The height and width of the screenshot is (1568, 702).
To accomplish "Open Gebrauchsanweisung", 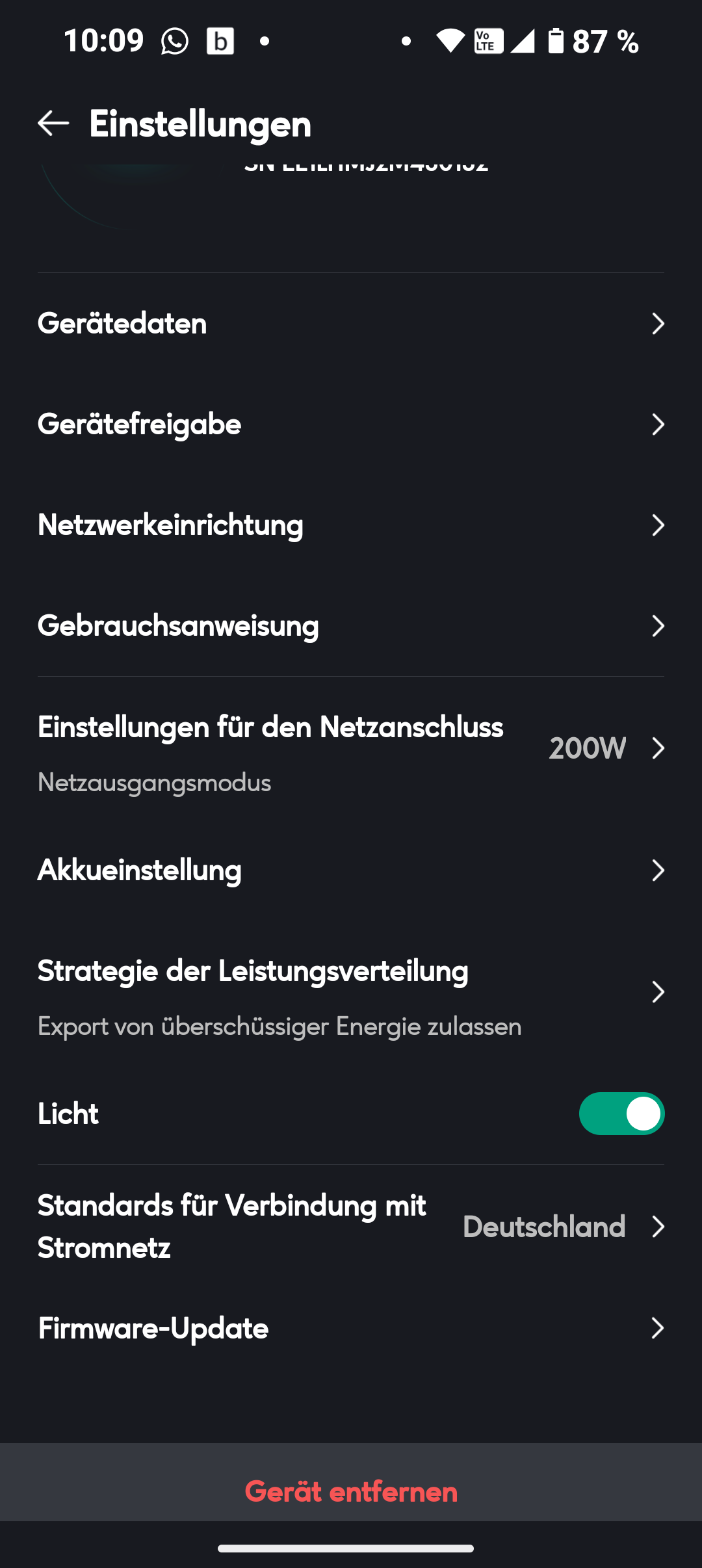I will [351, 626].
